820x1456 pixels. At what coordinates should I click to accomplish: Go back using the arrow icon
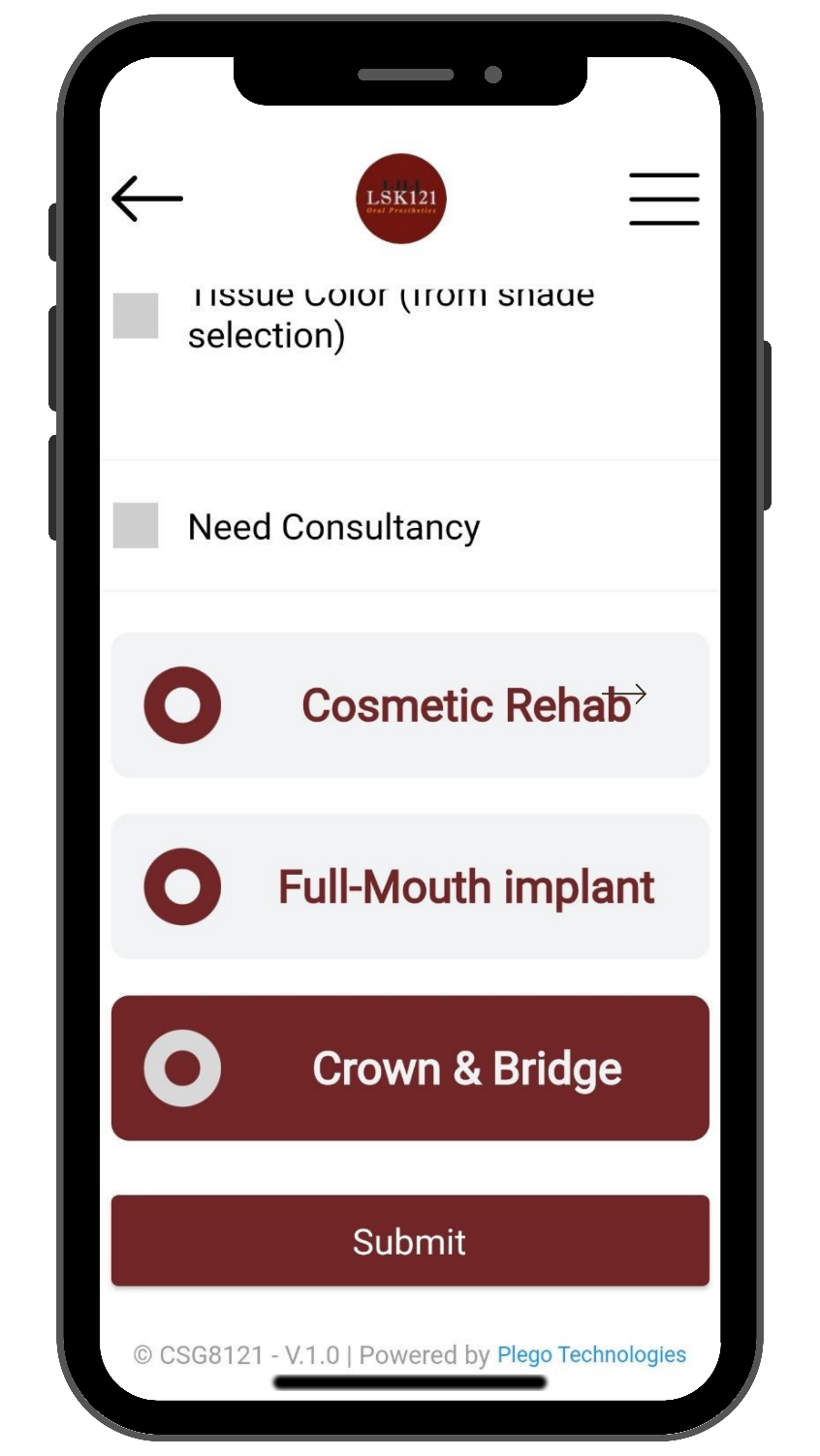[147, 199]
